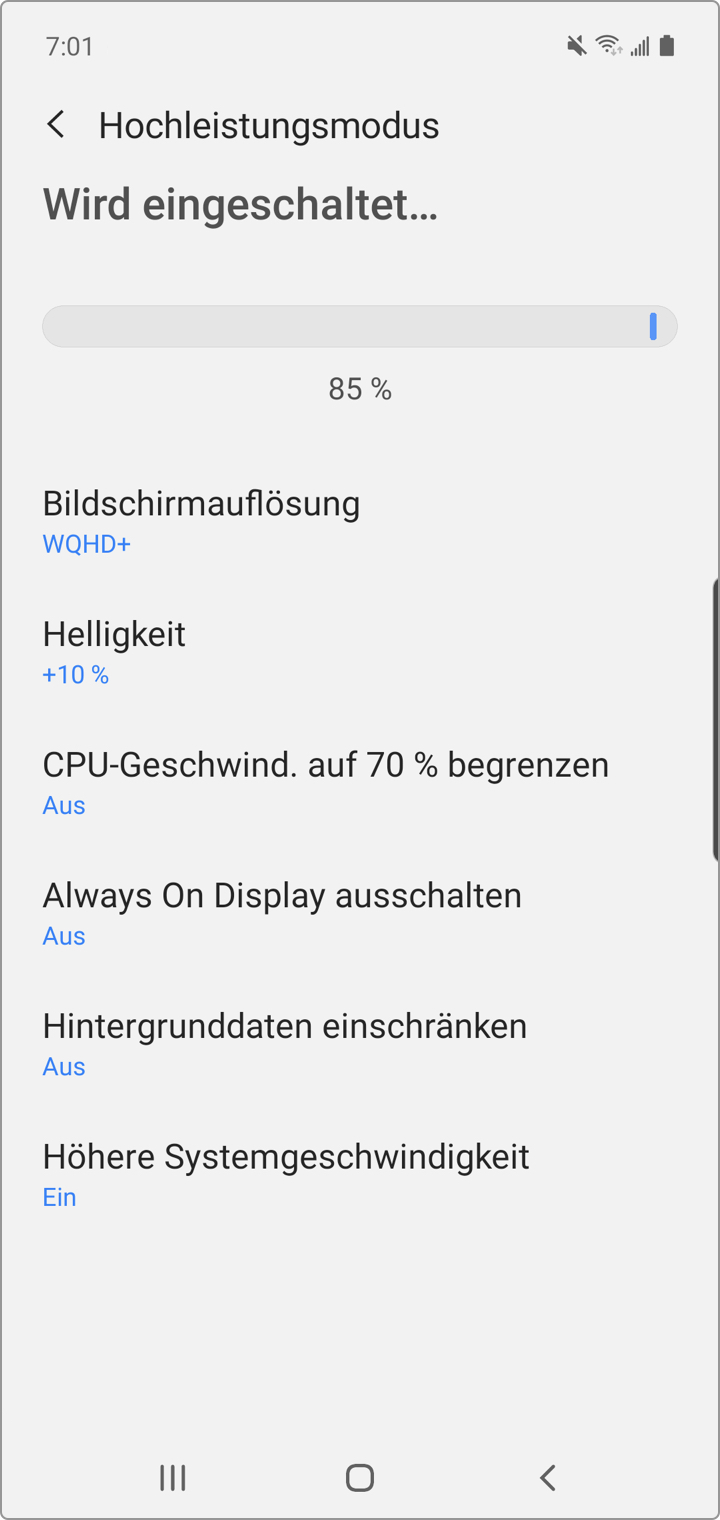This screenshot has height=1520, width=720.
Task: Open recent apps from navigation bar
Action: click(173, 1477)
